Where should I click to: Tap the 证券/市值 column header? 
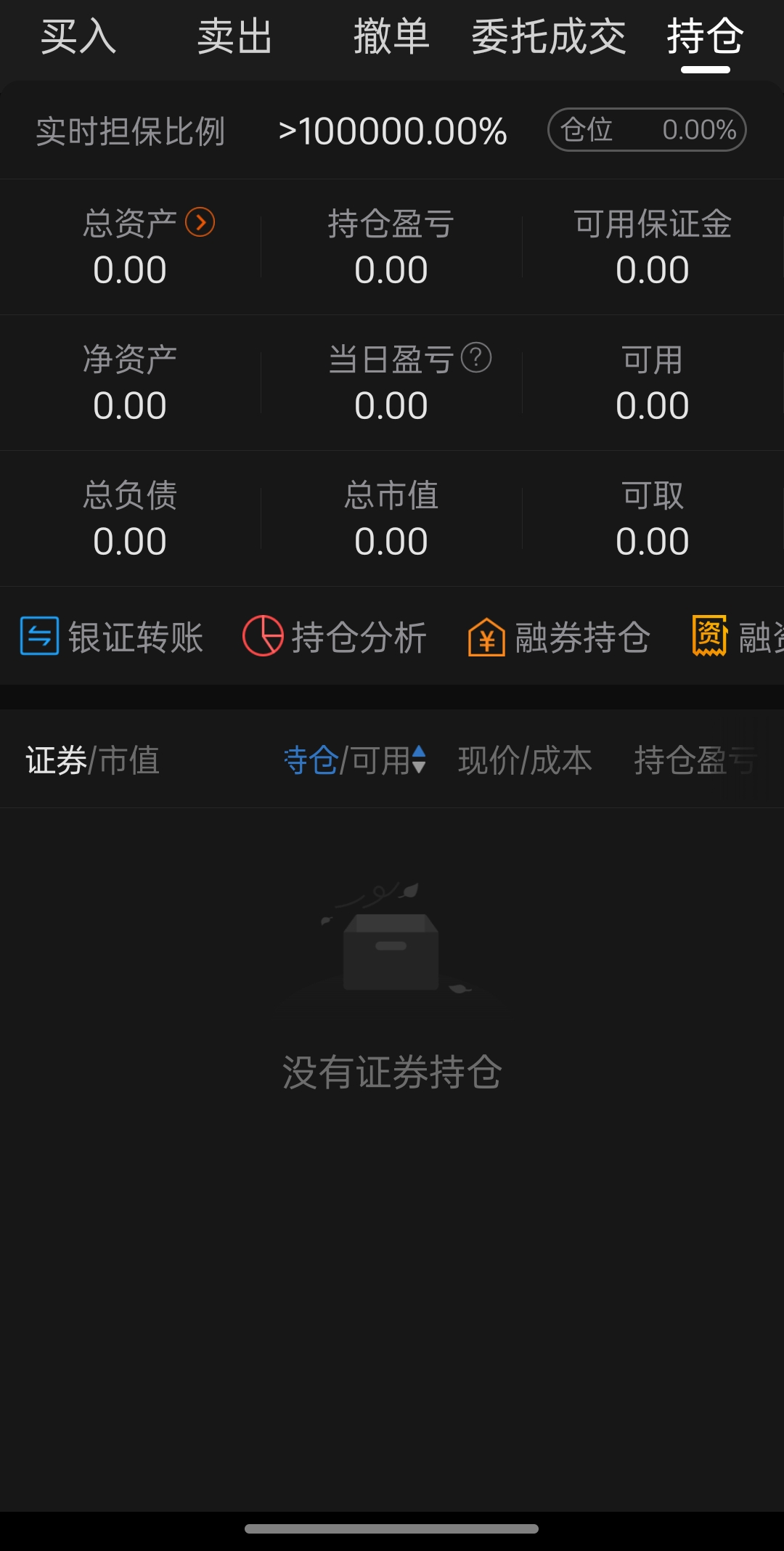(x=93, y=760)
